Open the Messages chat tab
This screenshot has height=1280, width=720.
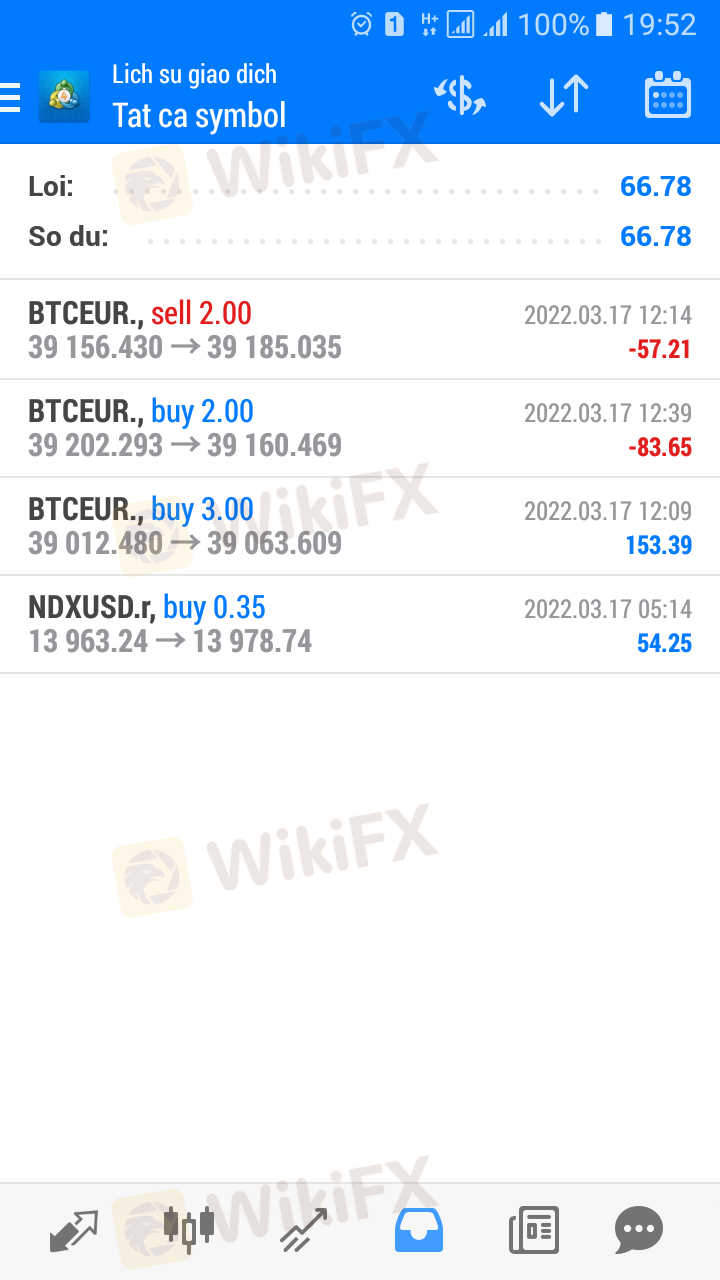639,1230
